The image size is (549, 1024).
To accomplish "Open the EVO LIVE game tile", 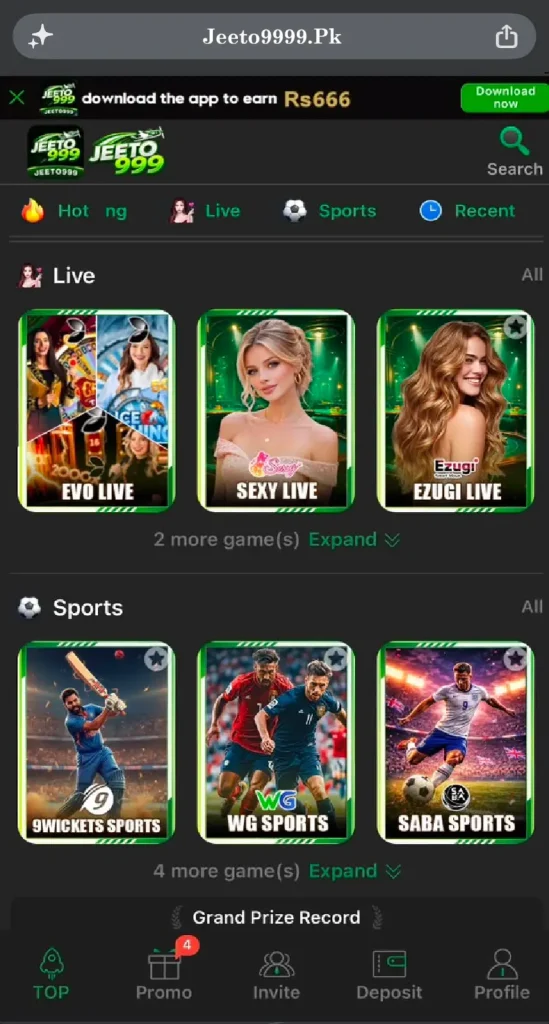I will (x=97, y=410).
